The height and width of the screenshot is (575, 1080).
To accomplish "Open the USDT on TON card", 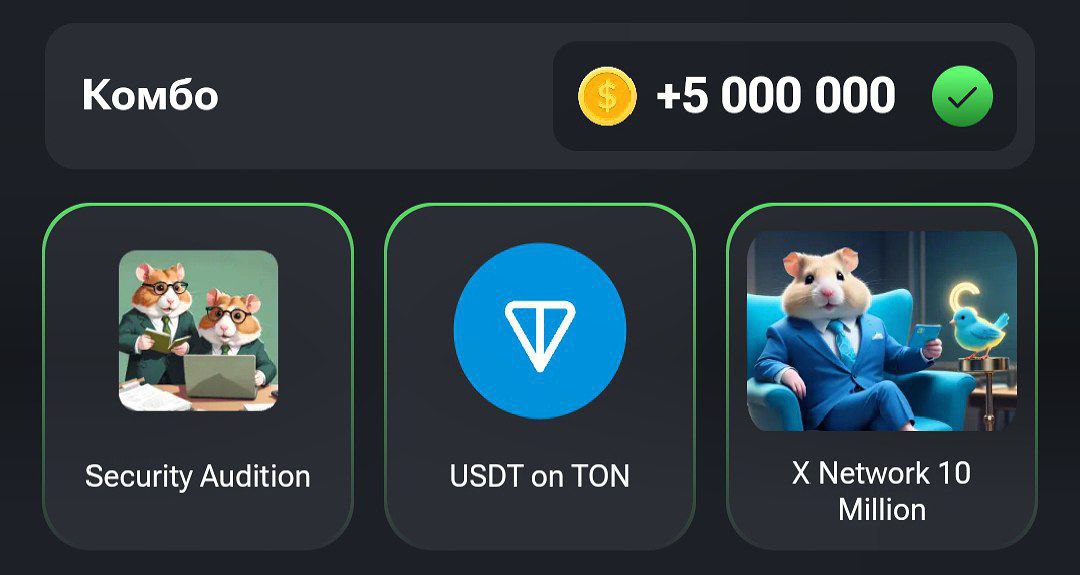I will click(x=540, y=375).
